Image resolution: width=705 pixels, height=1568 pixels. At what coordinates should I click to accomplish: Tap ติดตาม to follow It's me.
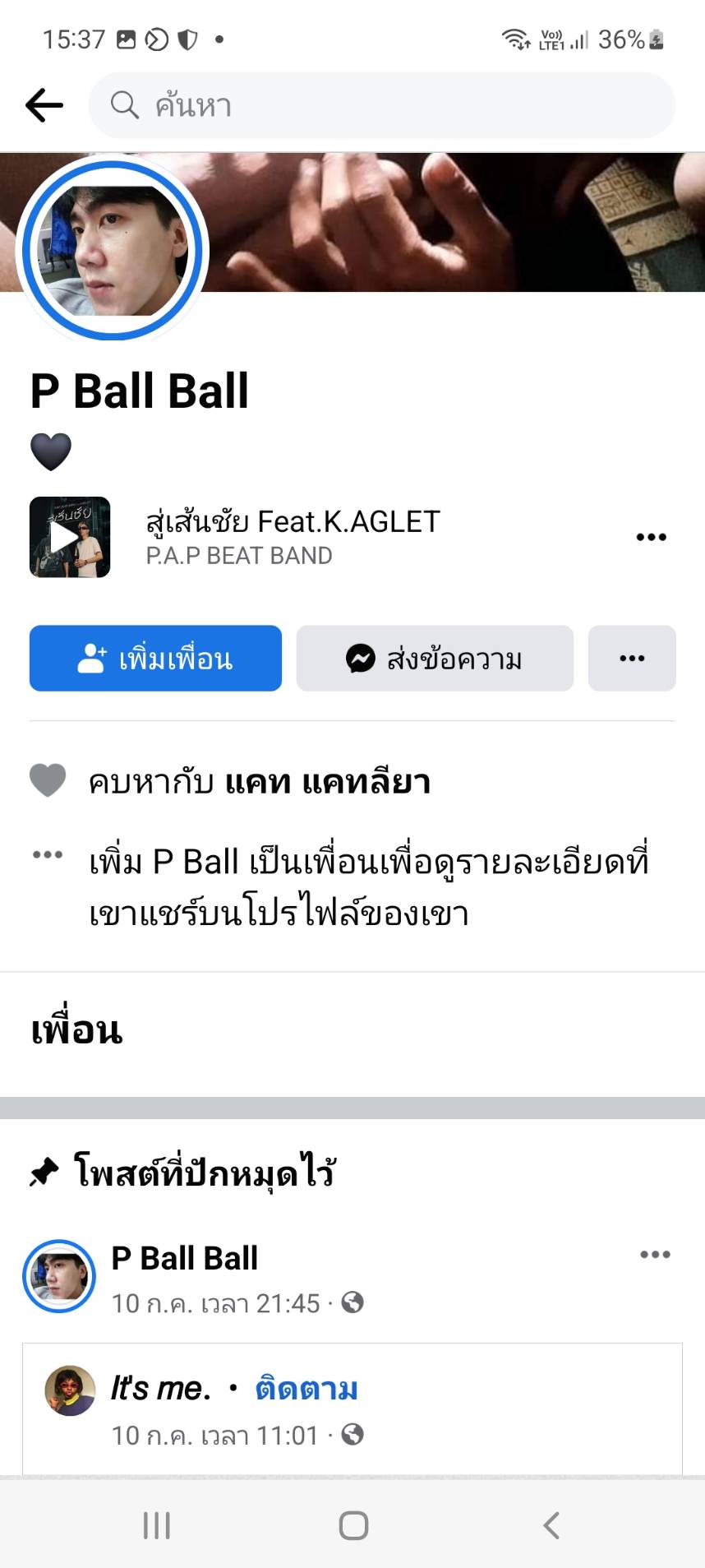[x=306, y=1389]
